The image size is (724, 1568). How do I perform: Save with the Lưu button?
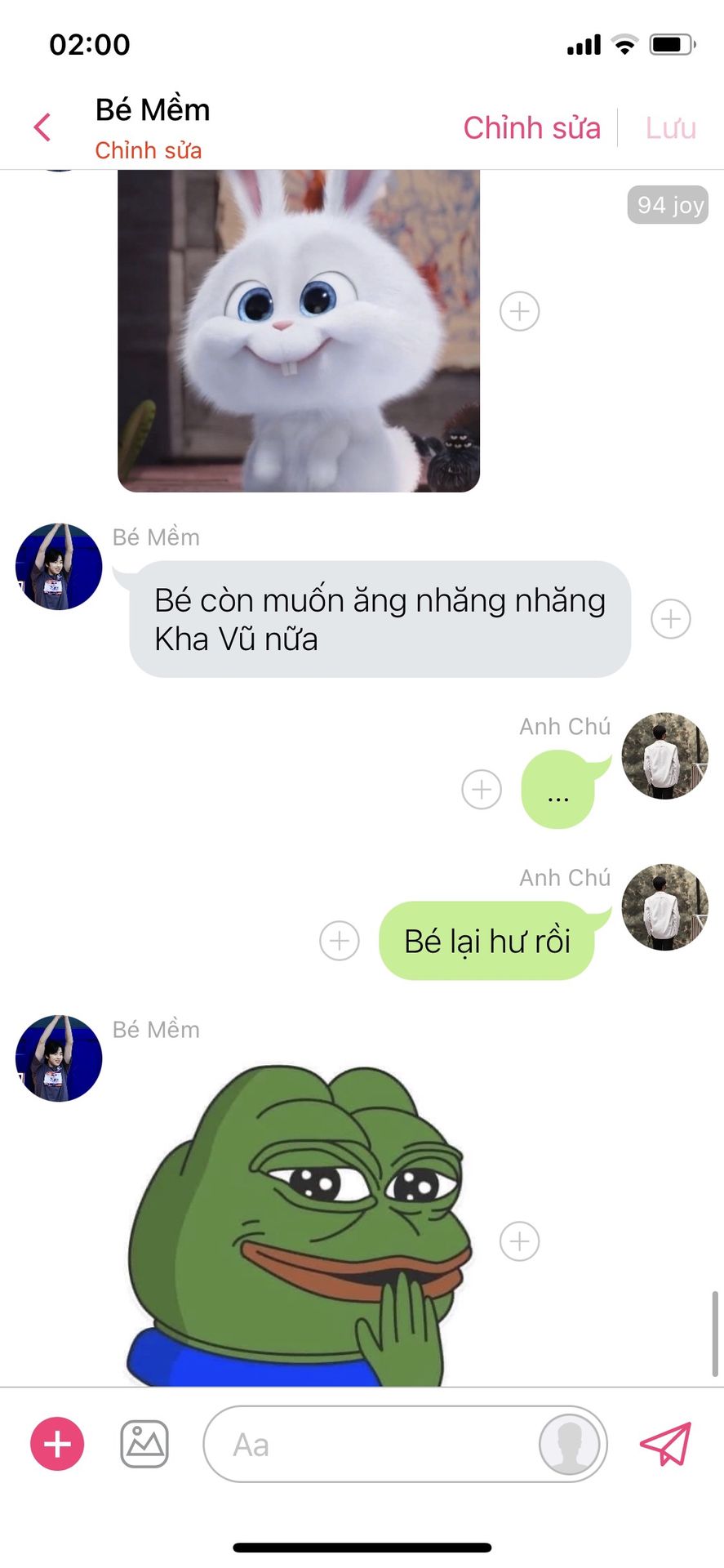point(670,128)
